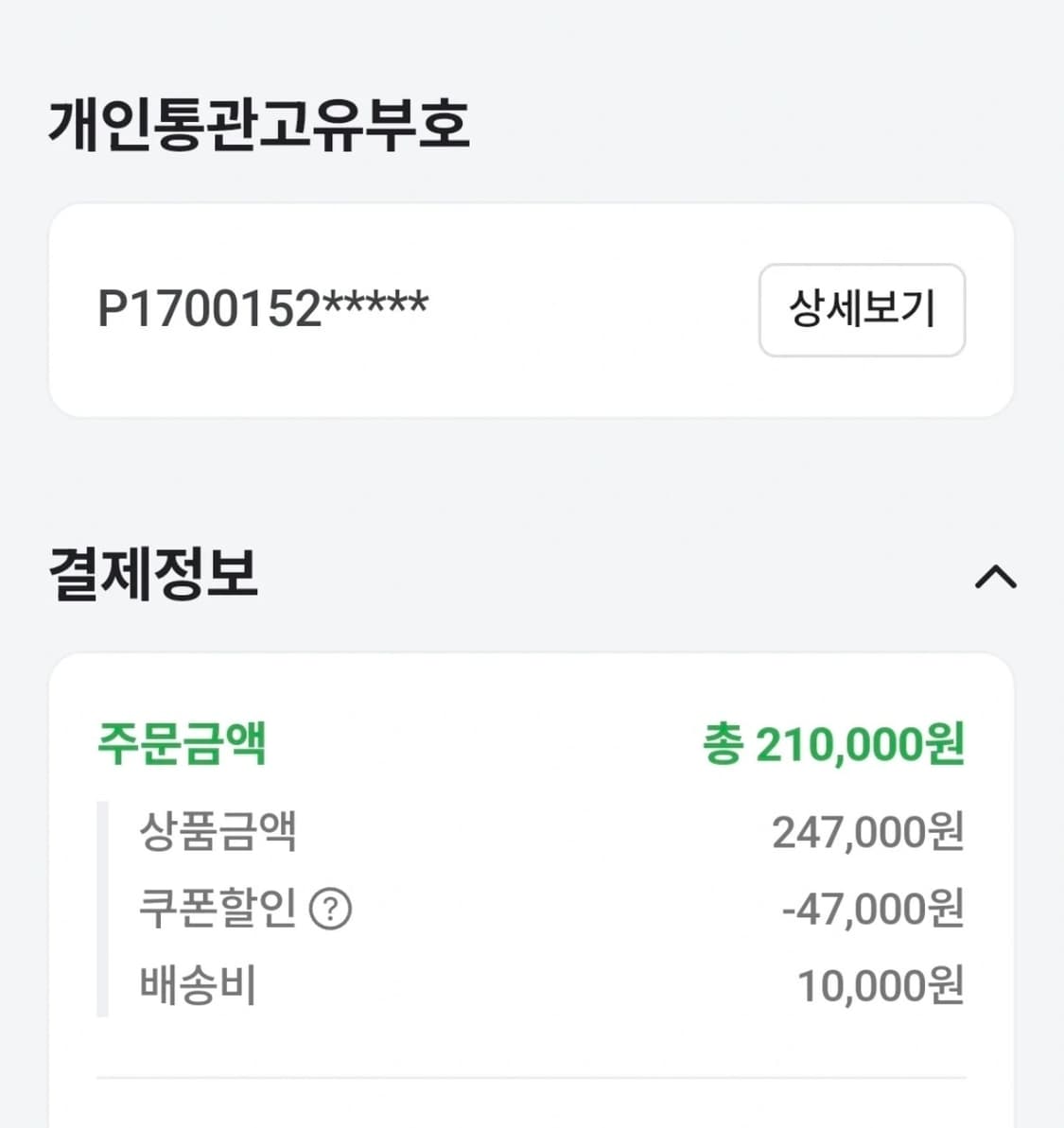Hide payment details with the collapse arrow
This screenshot has height=1128, width=1064.
pos(996,578)
